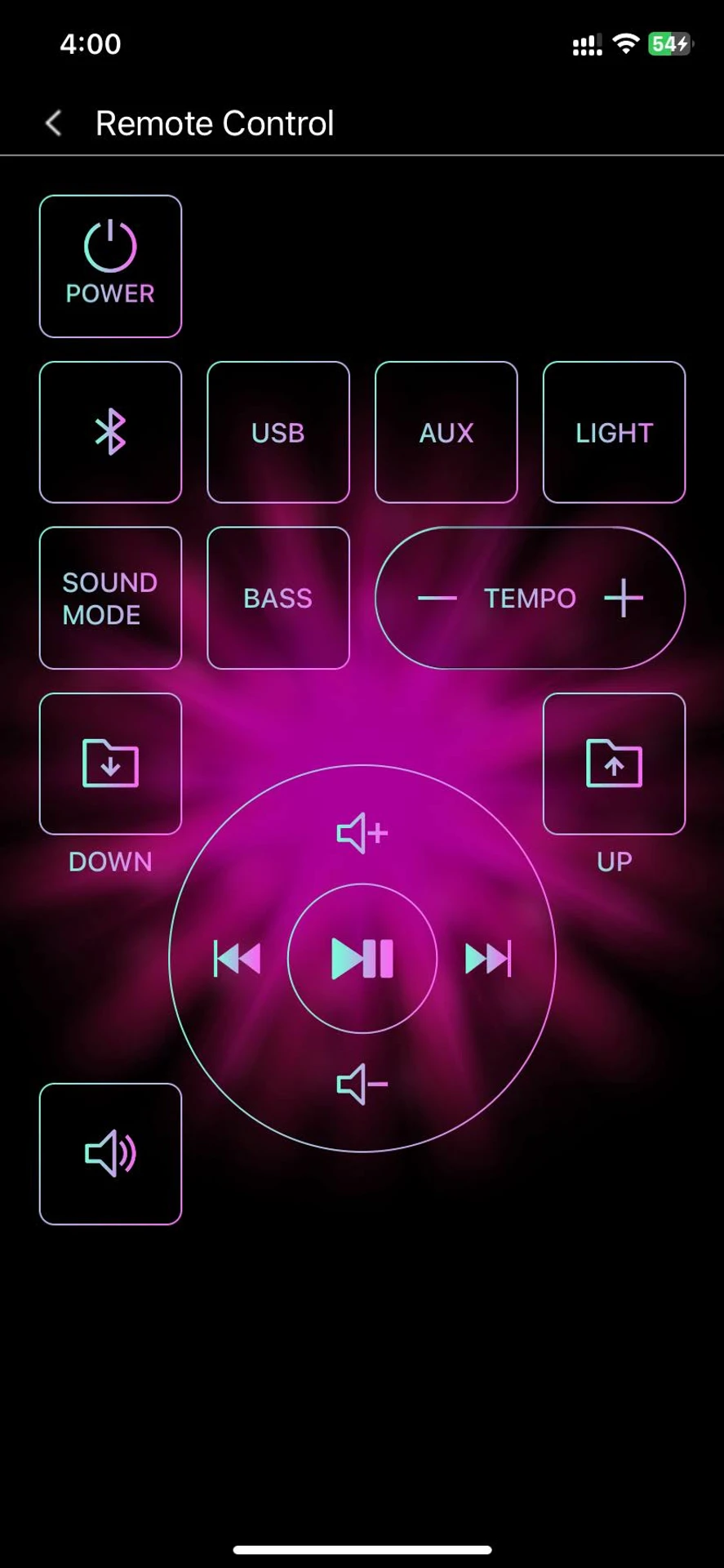This screenshot has height=1568, width=724.
Task: Tap the POWER button
Action: tap(110, 265)
